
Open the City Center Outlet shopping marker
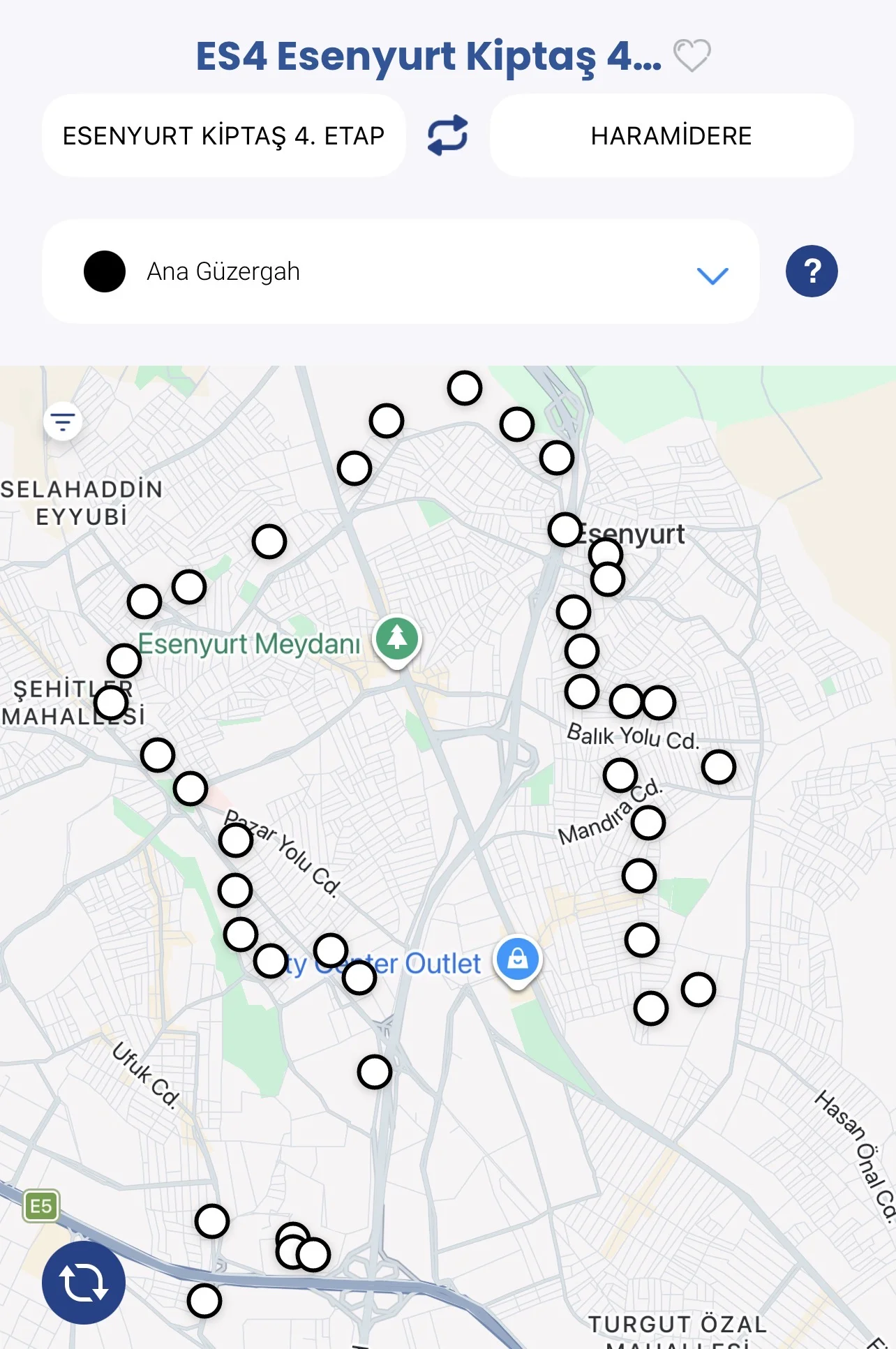tap(517, 960)
